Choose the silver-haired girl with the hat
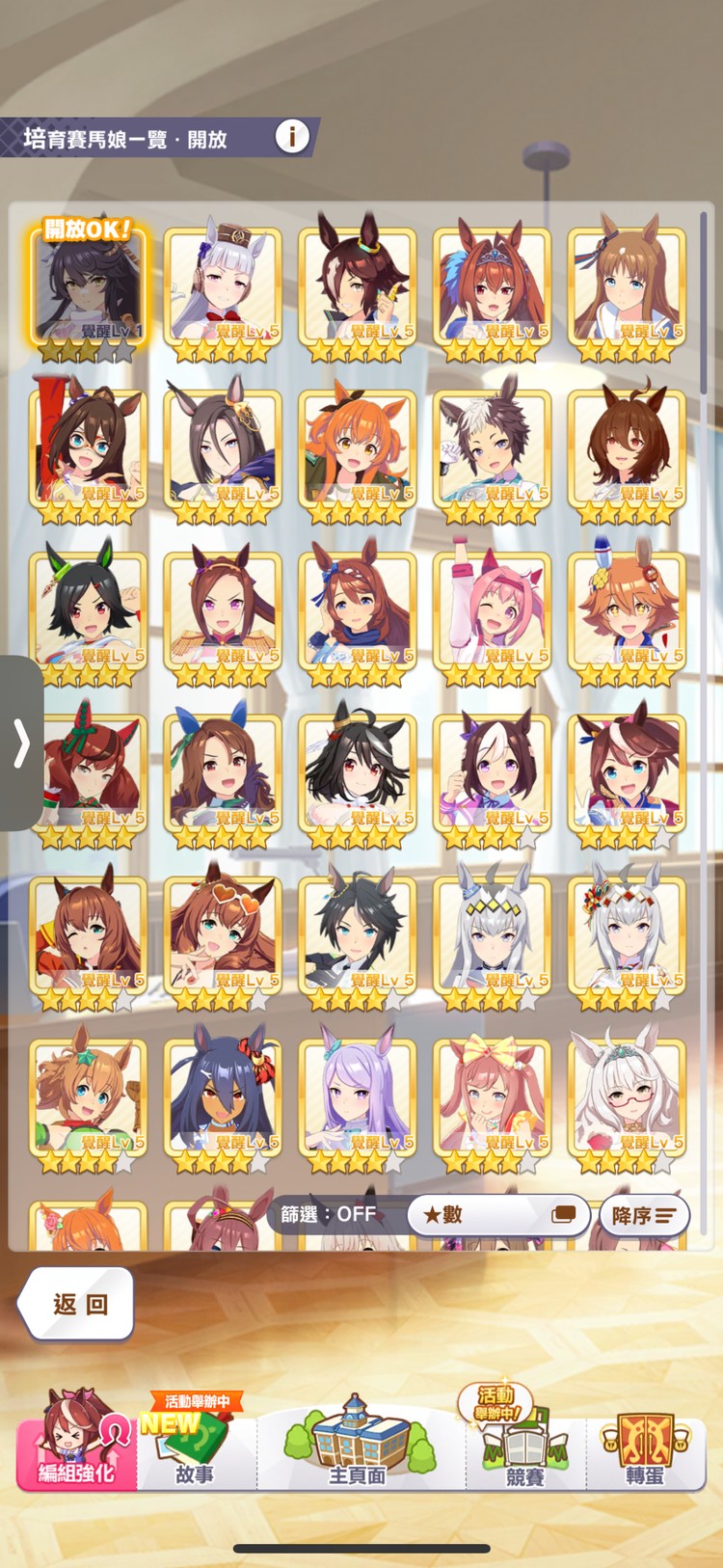This screenshot has height=1568, width=723. 223,286
